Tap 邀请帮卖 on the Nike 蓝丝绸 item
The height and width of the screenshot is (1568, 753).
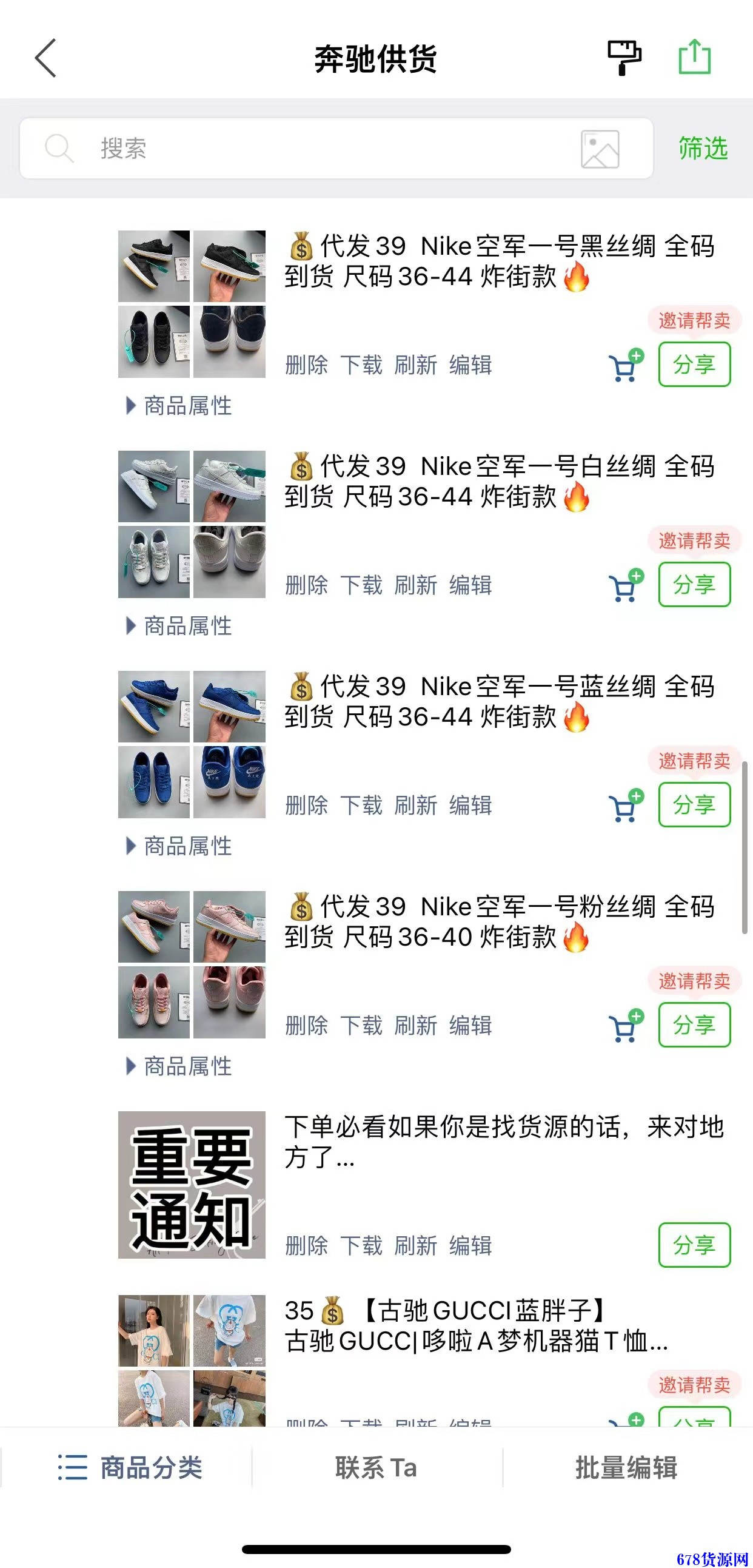tap(695, 760)
